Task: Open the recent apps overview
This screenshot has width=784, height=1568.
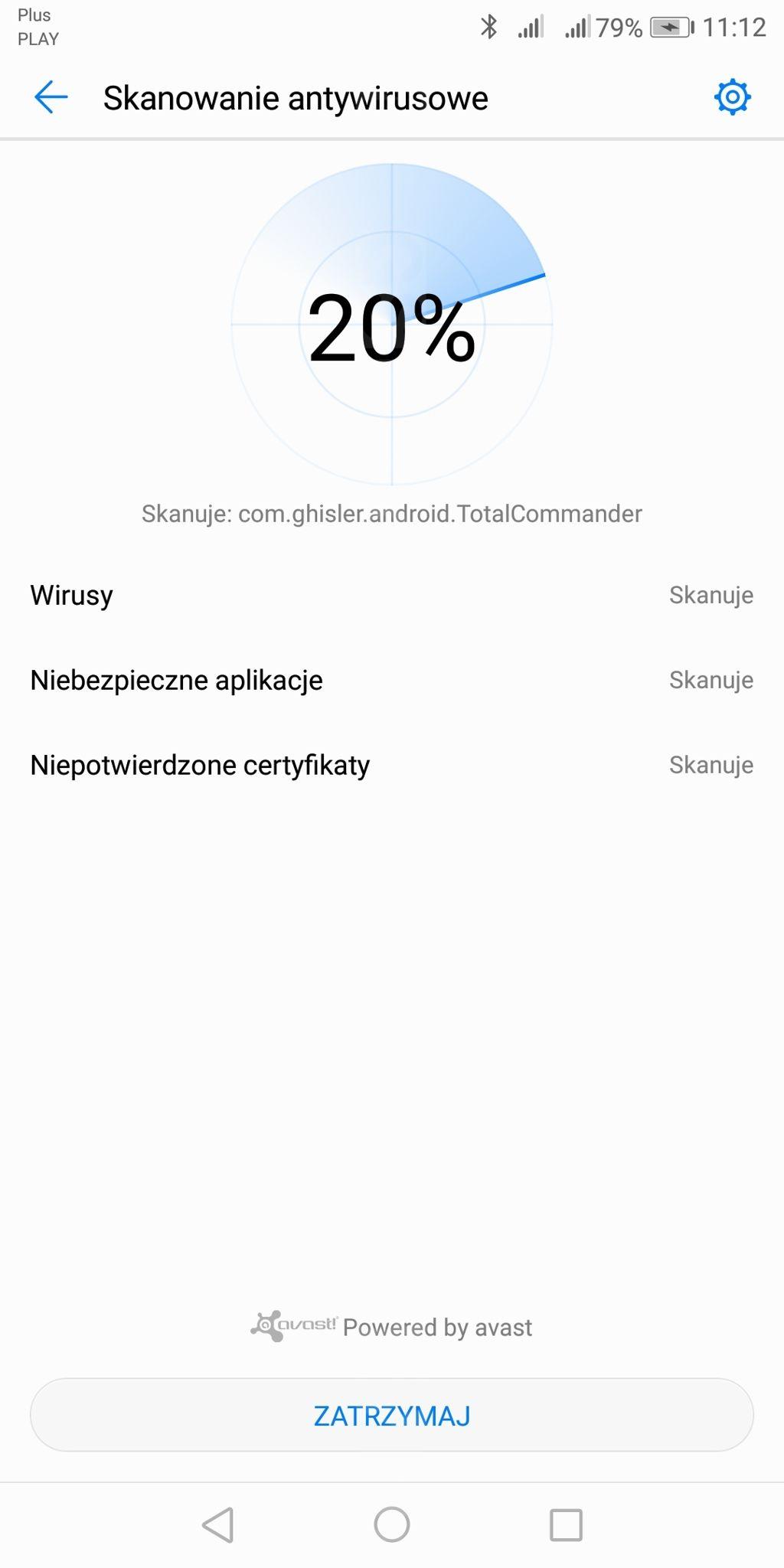Action: pyautogui.click(x=566, y=1524)
